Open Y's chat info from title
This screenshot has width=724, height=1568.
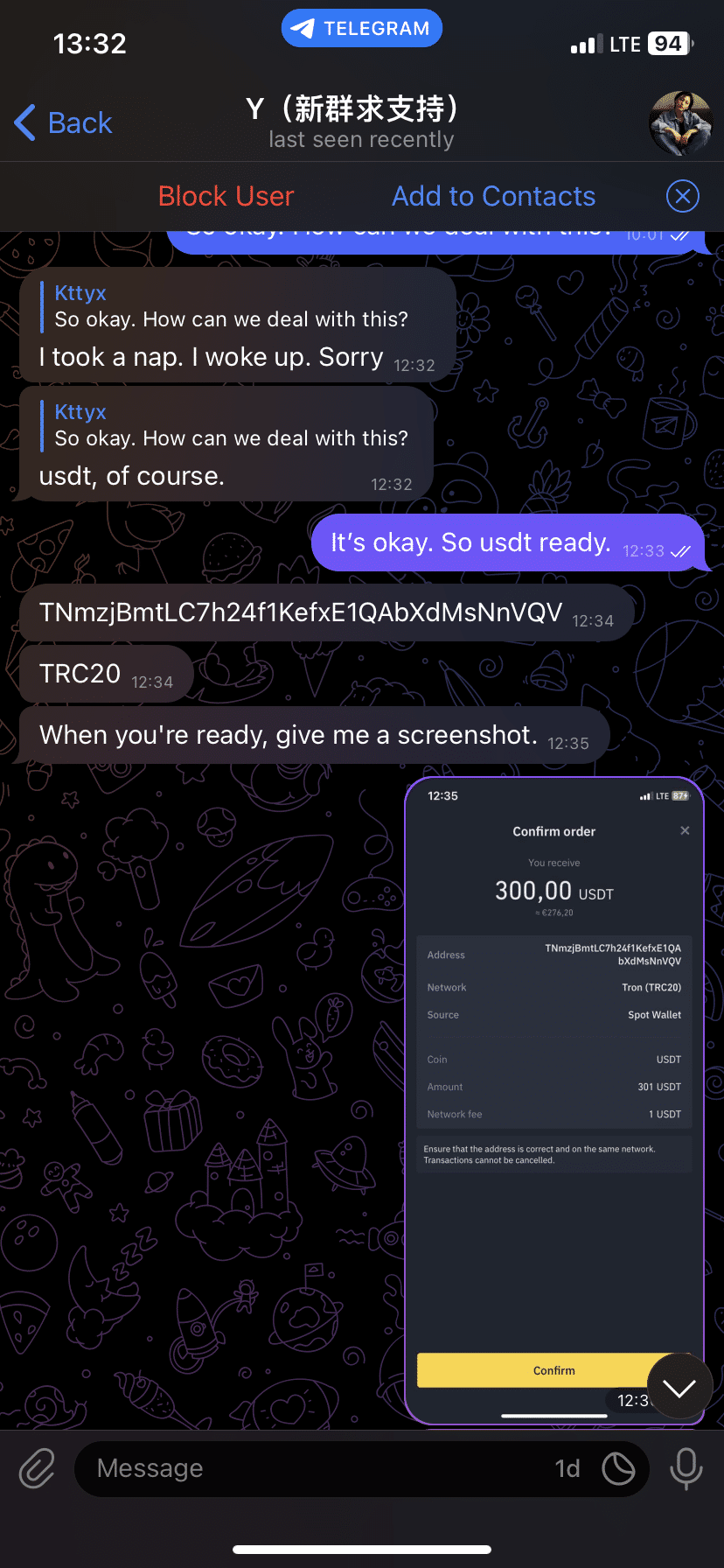tap(360, 122)
